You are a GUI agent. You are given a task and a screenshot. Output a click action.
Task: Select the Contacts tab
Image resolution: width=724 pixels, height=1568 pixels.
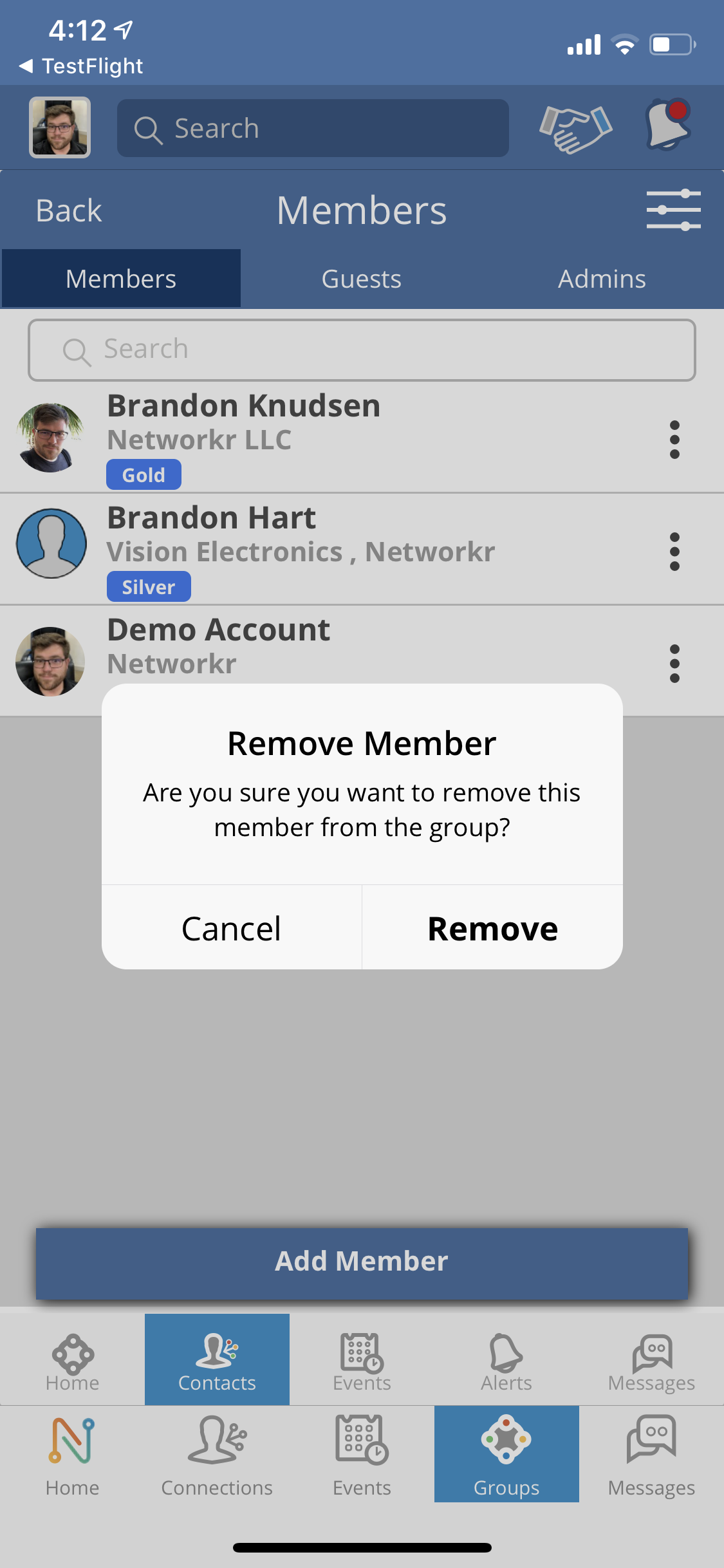[217, 1359]
